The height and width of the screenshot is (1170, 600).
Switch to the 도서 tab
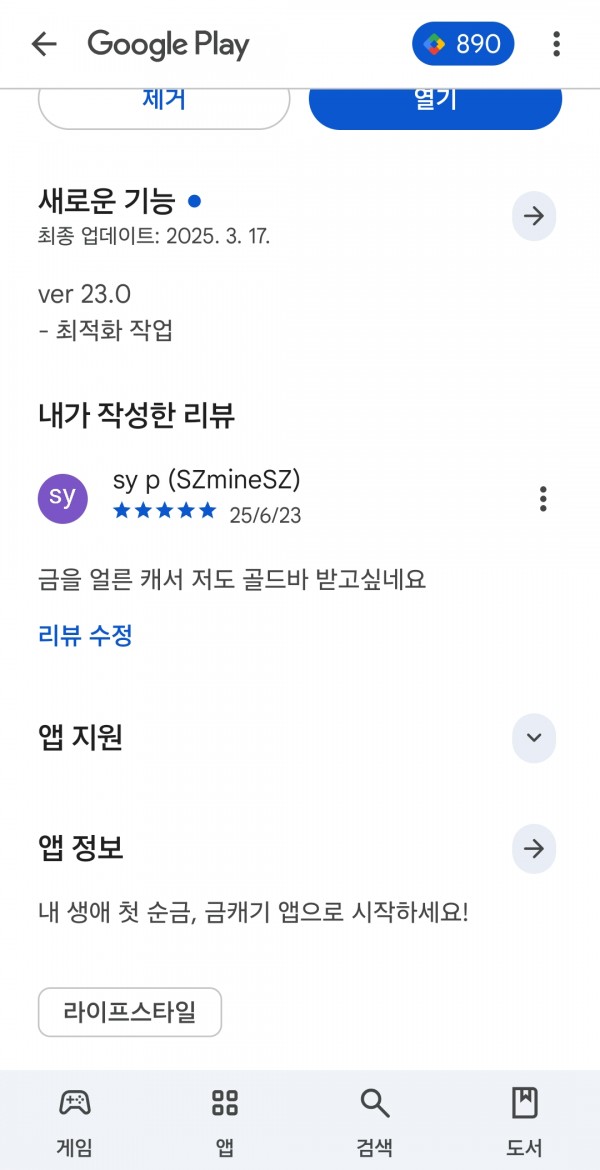tap(525, 1121)
